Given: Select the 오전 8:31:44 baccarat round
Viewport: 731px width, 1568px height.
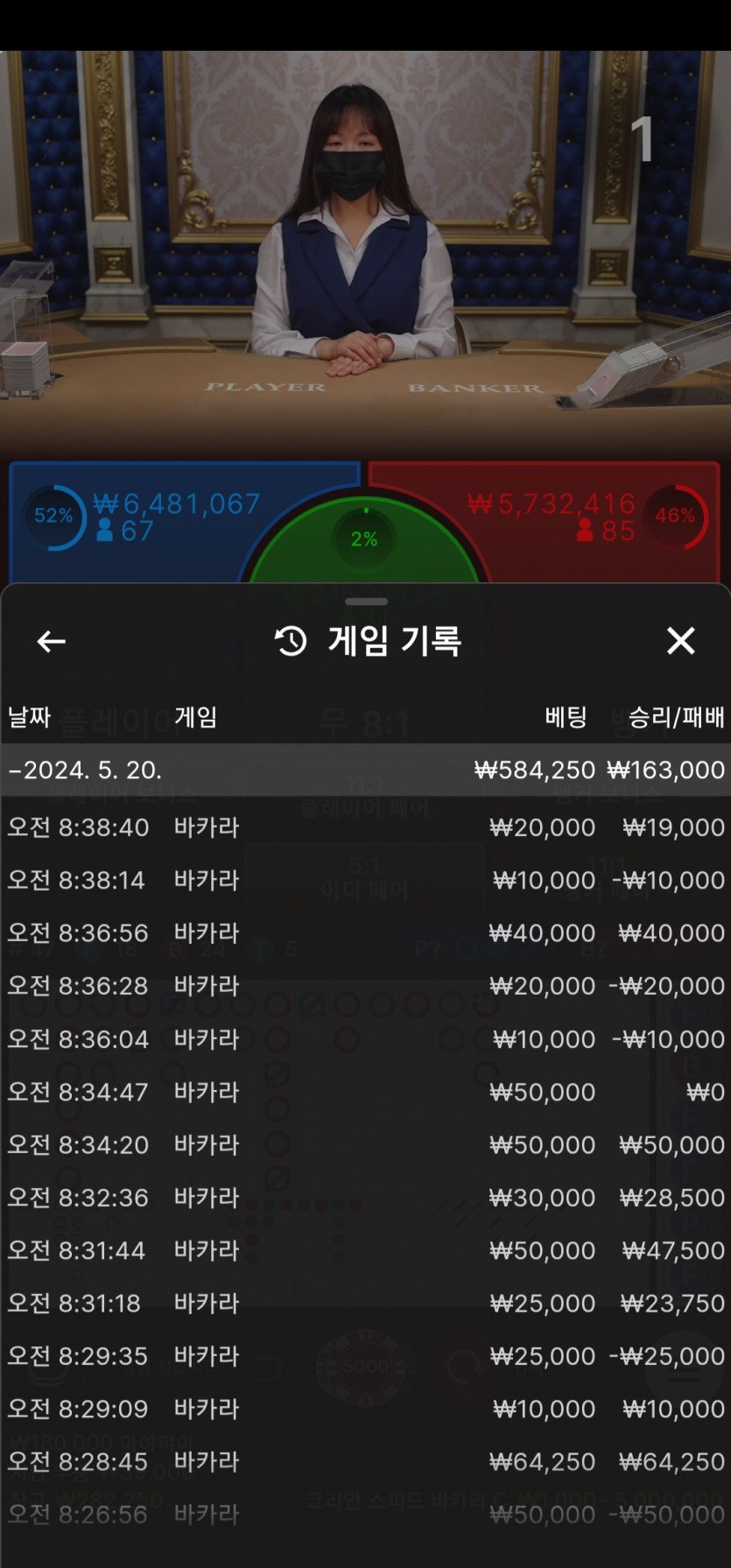Looking at the screenshot, I should [x=365, y=1250].
